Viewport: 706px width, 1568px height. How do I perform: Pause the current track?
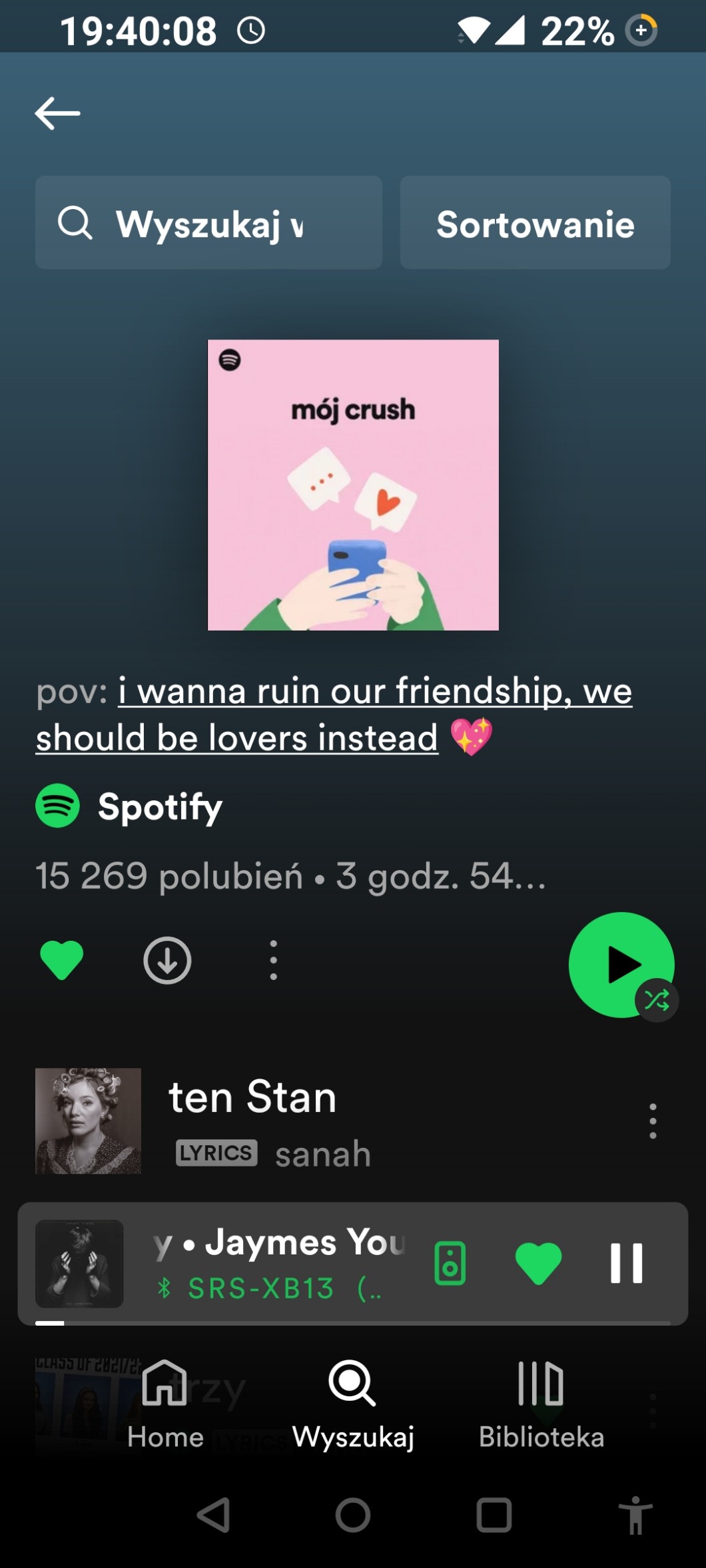(626, 1262)
